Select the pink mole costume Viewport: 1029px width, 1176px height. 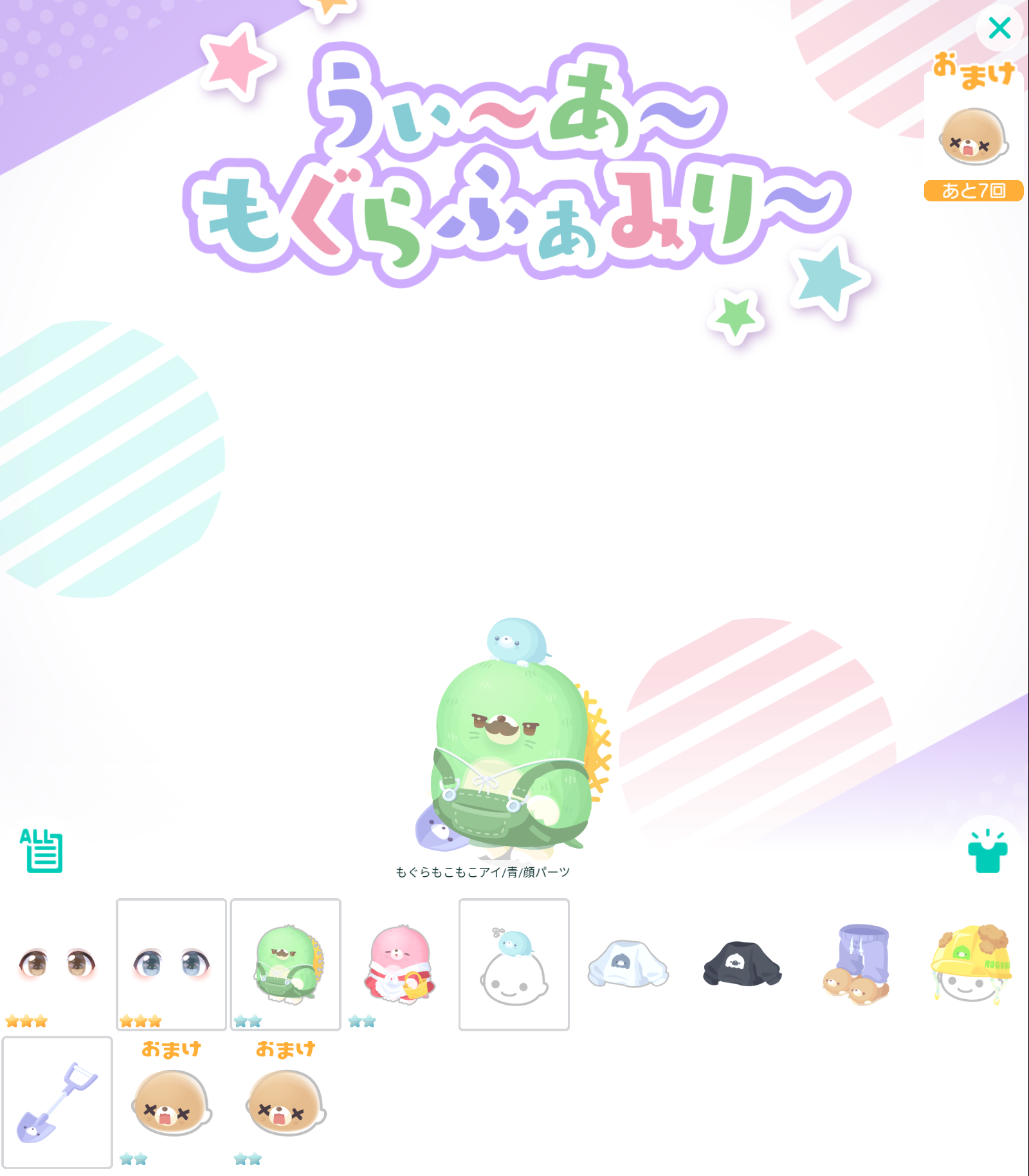399,964
